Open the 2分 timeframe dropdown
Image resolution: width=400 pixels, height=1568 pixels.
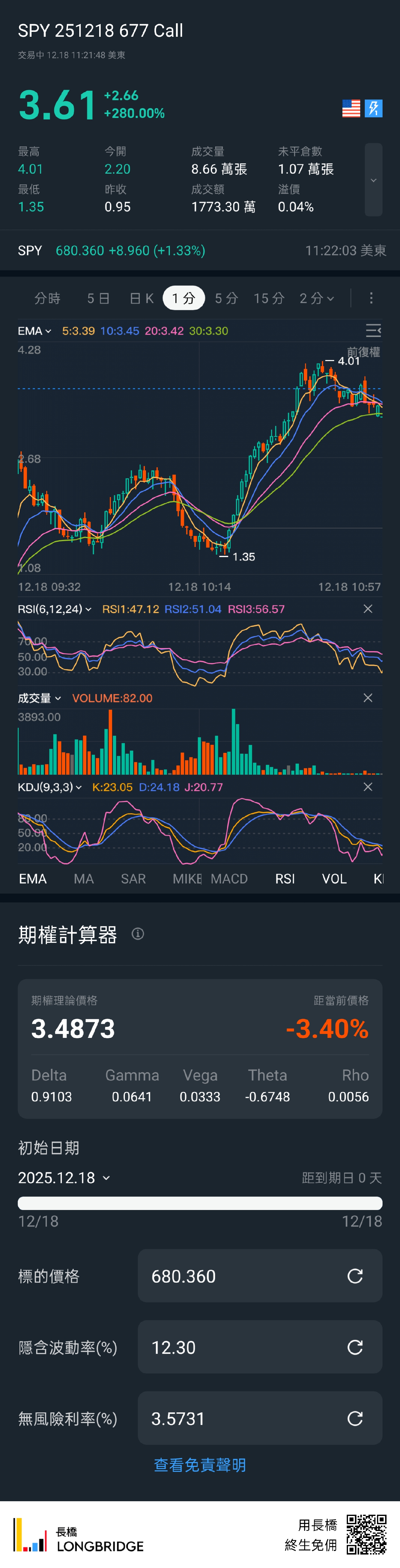[317, 298]
